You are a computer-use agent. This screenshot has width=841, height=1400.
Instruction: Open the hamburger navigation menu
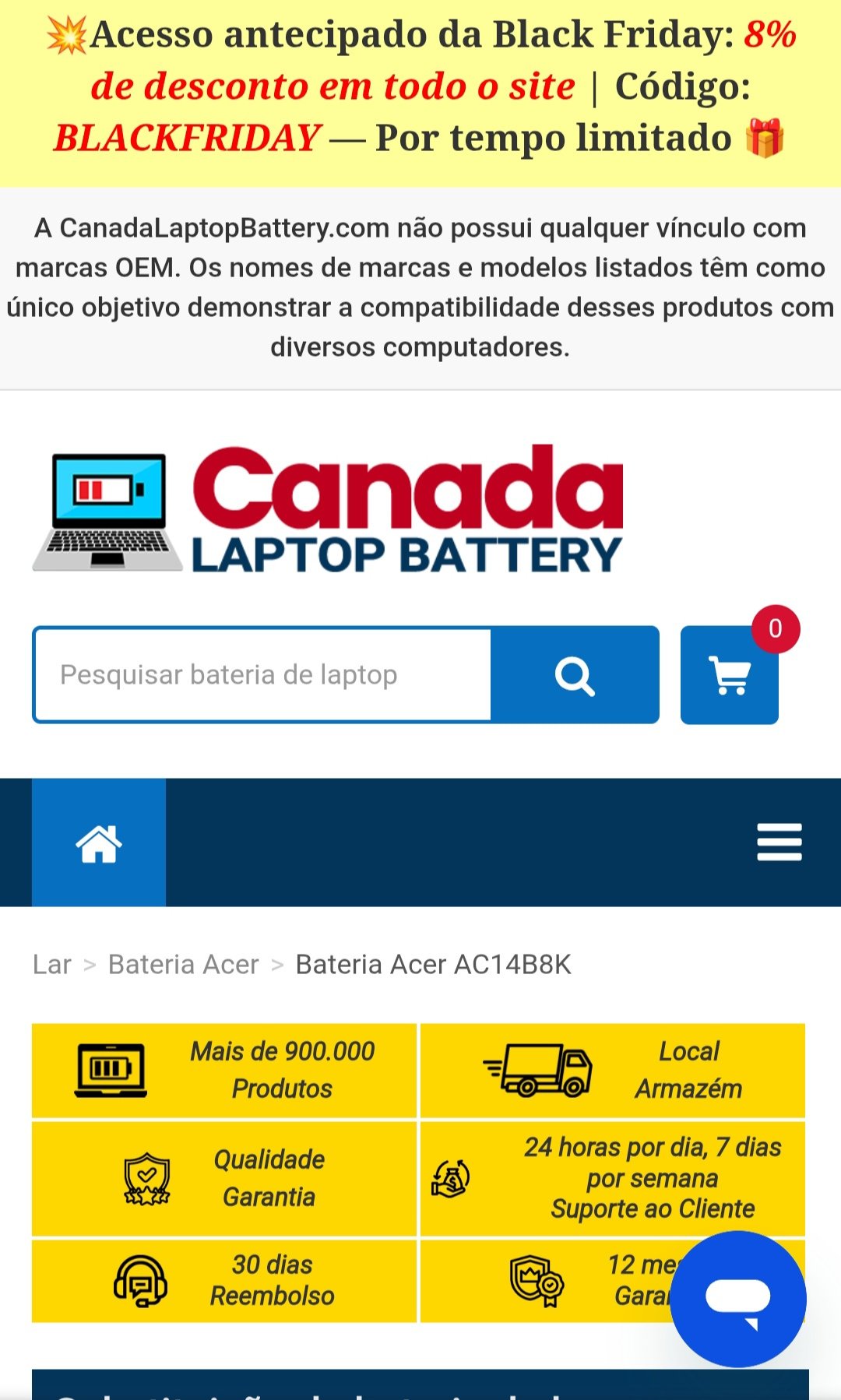coord(779,842)
